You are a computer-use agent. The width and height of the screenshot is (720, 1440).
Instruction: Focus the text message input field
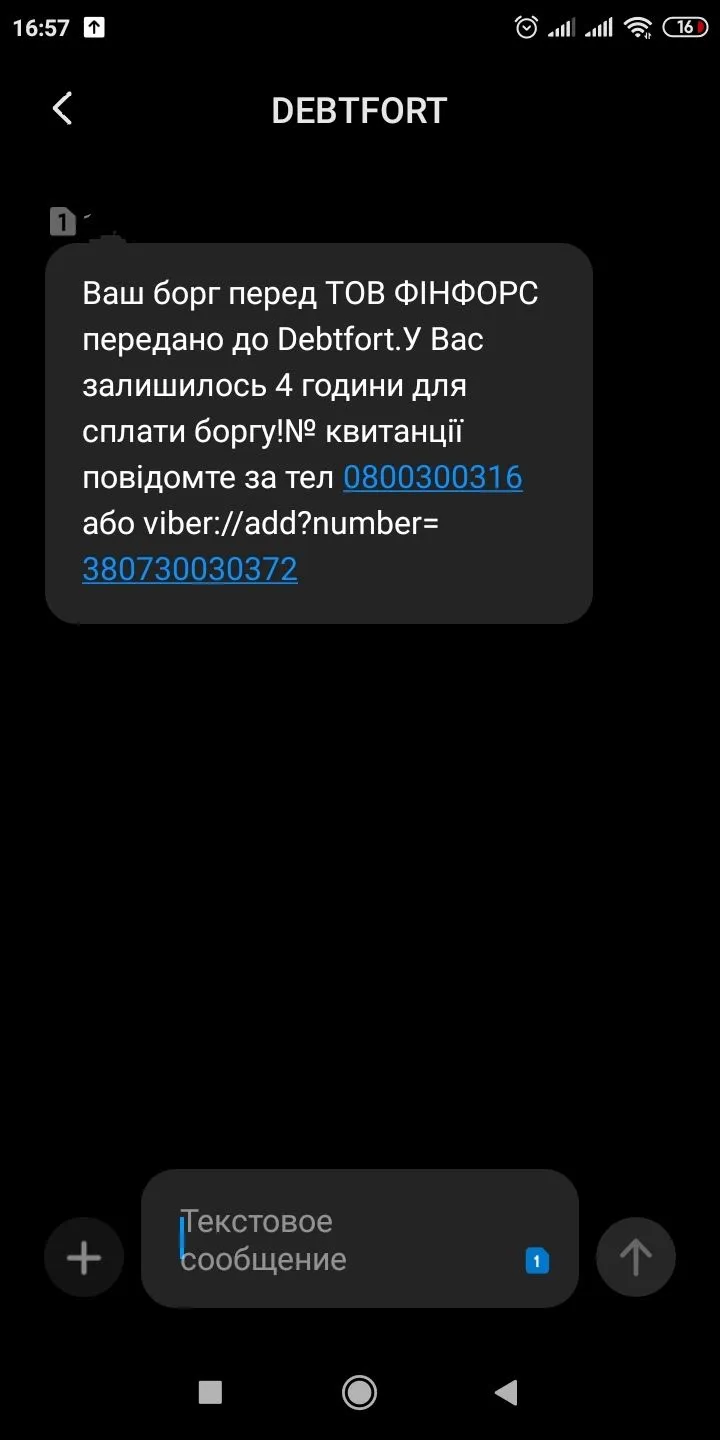(x=340, y=1239)
